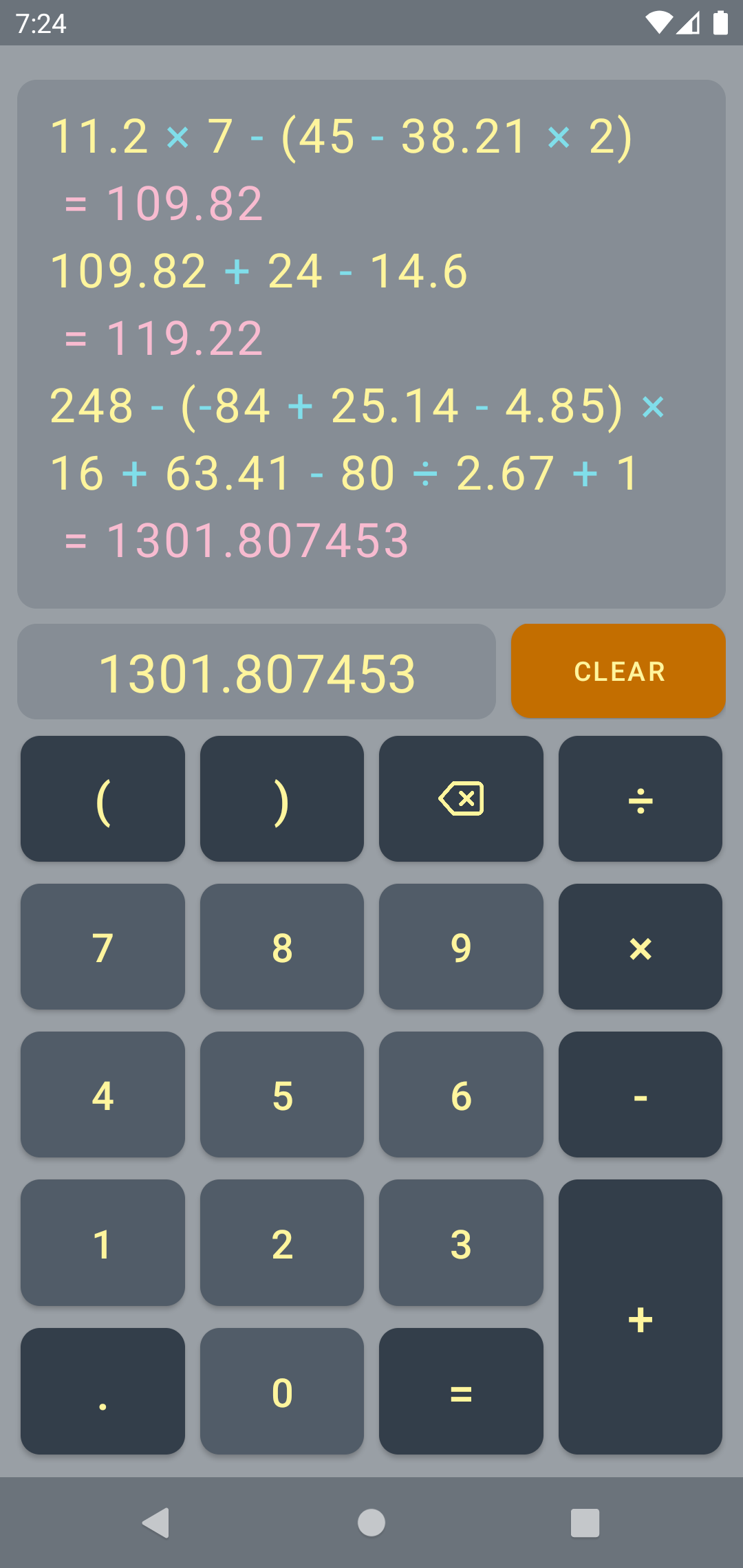Tap the open parenthesis key

point(103,798)
